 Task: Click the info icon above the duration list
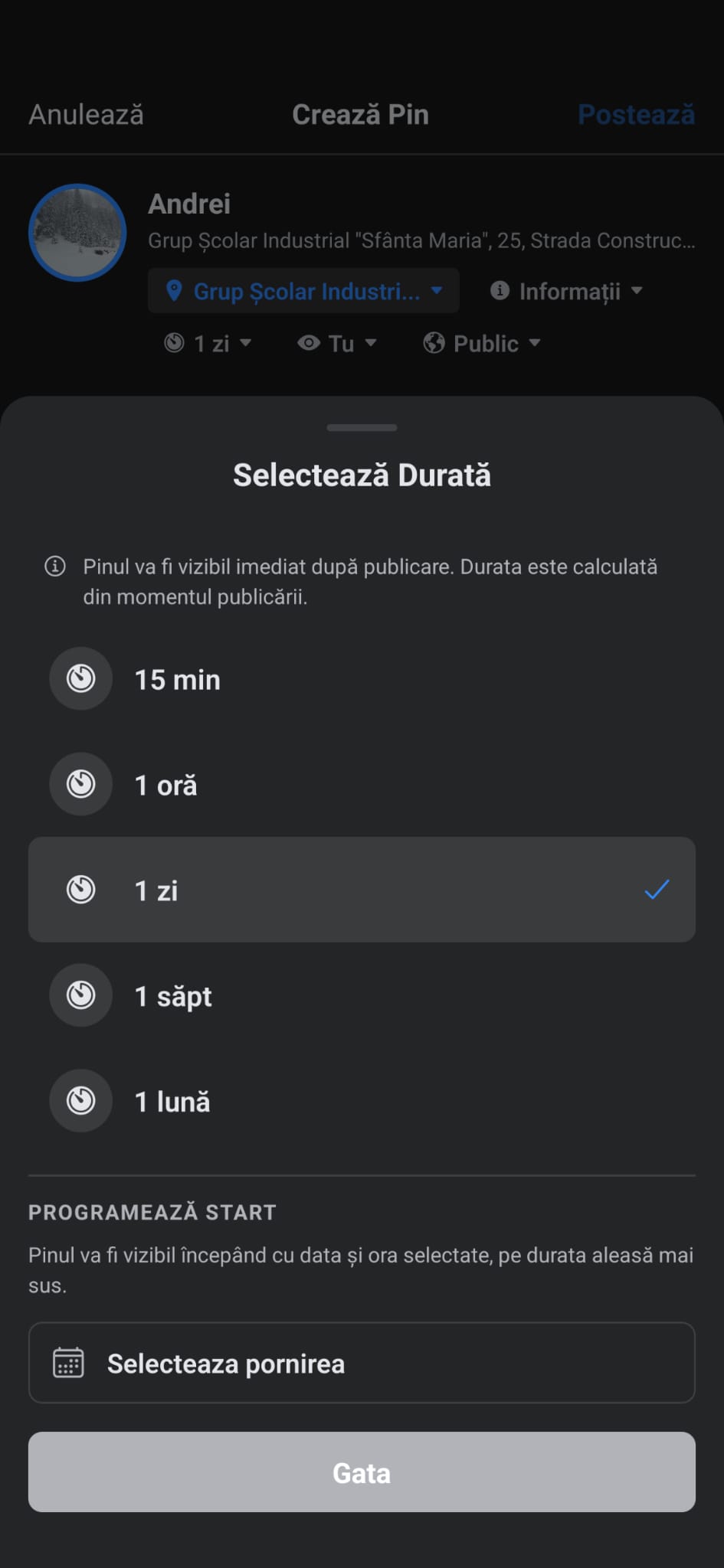tap(54, 567)
